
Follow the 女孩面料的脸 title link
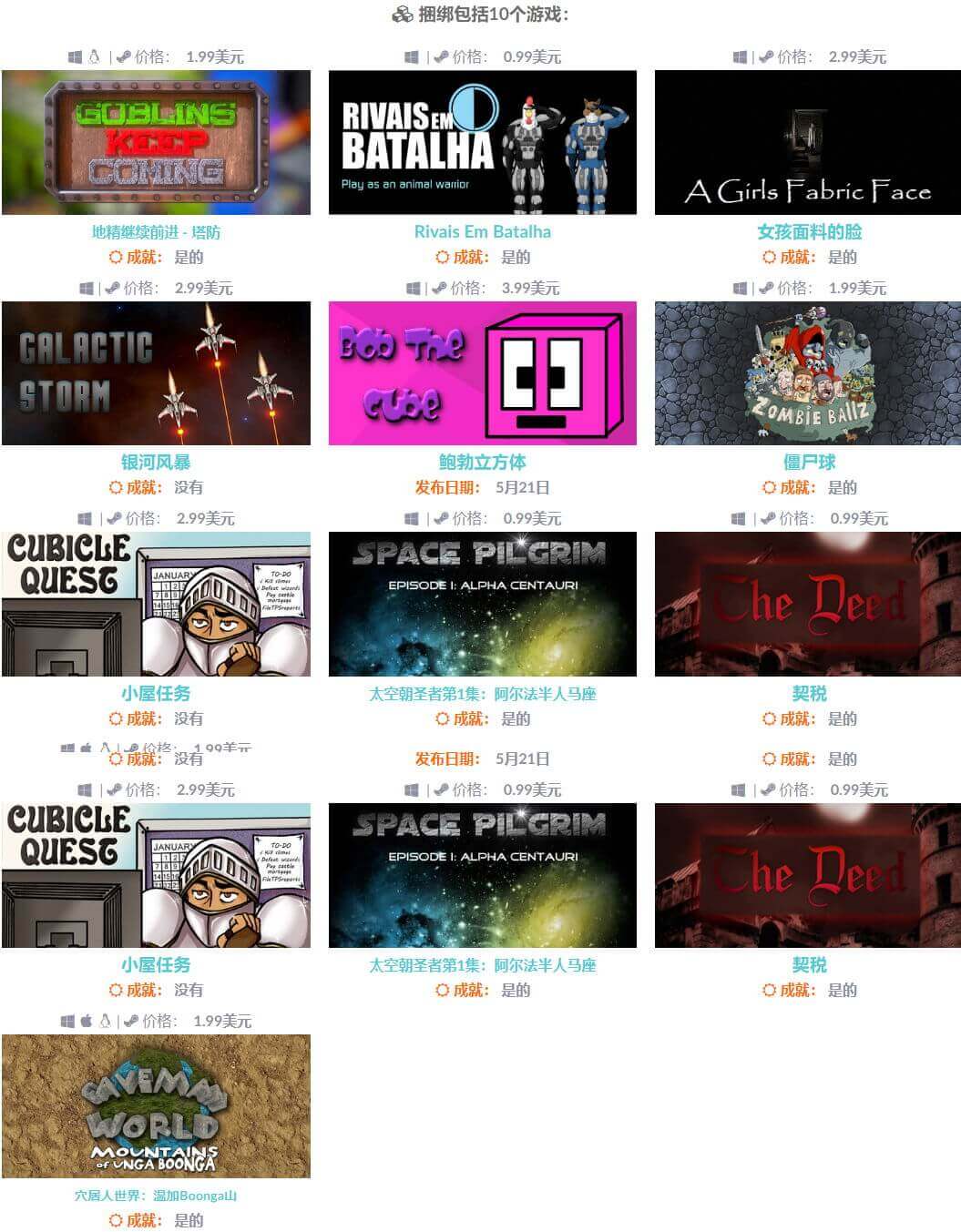tap(809, 232)
